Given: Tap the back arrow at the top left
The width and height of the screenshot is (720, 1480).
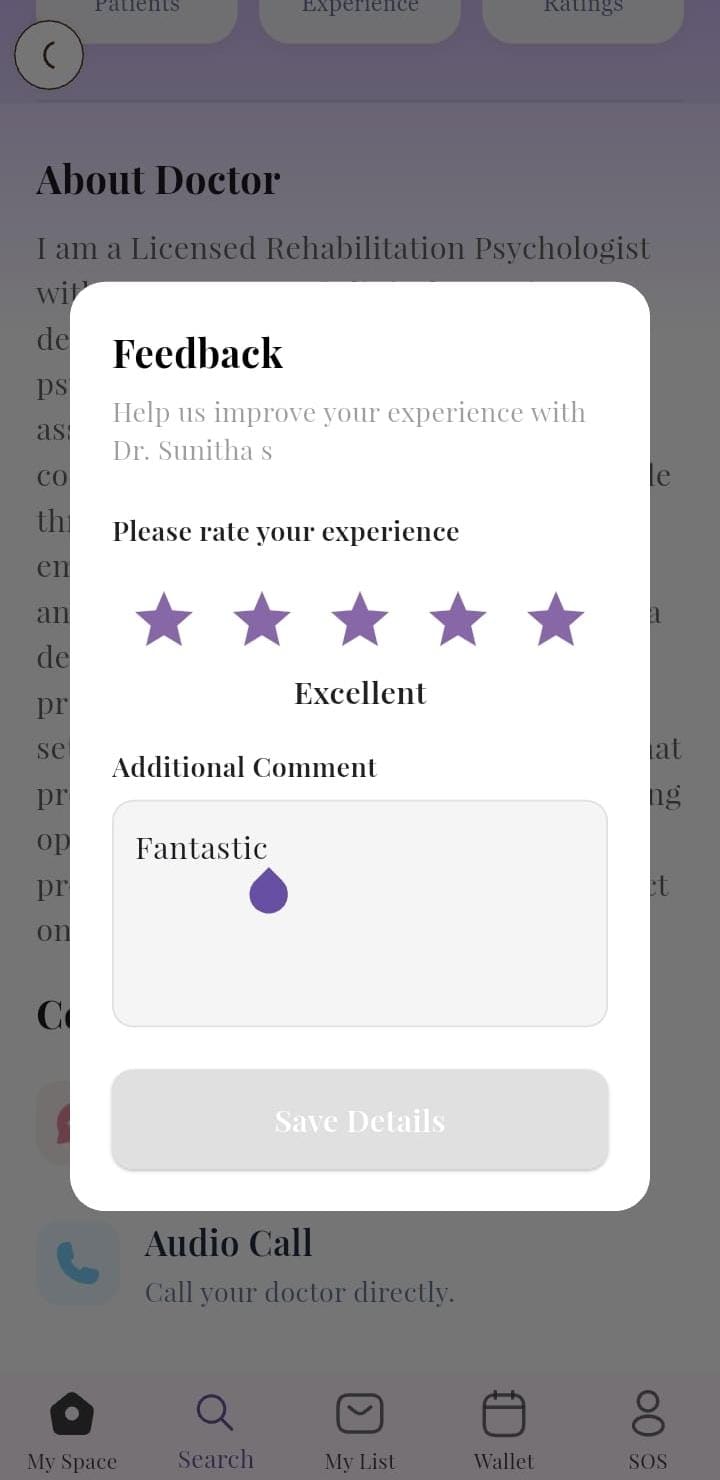Looking at the screenshot, I should click(49, 55).
